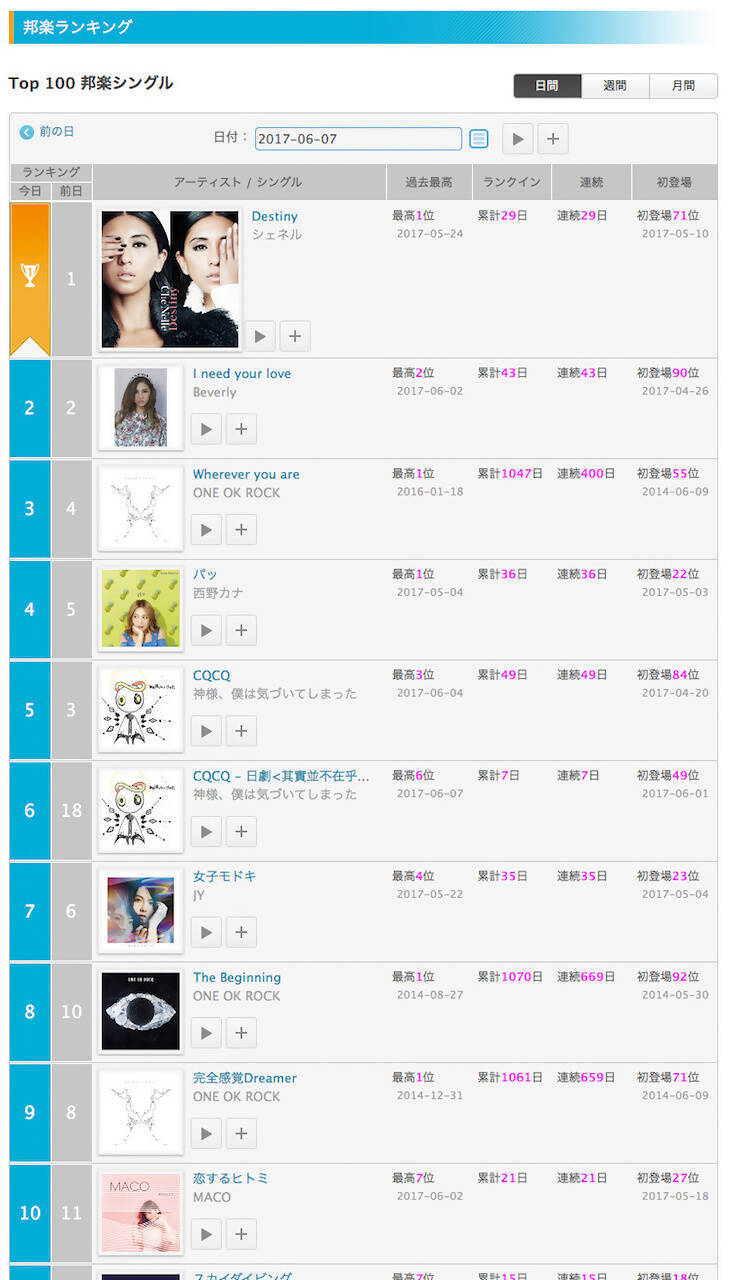Play The Beginning by ONE OK ROCK
This screenshot has height=1280, width=730.
click(206, 1033)
